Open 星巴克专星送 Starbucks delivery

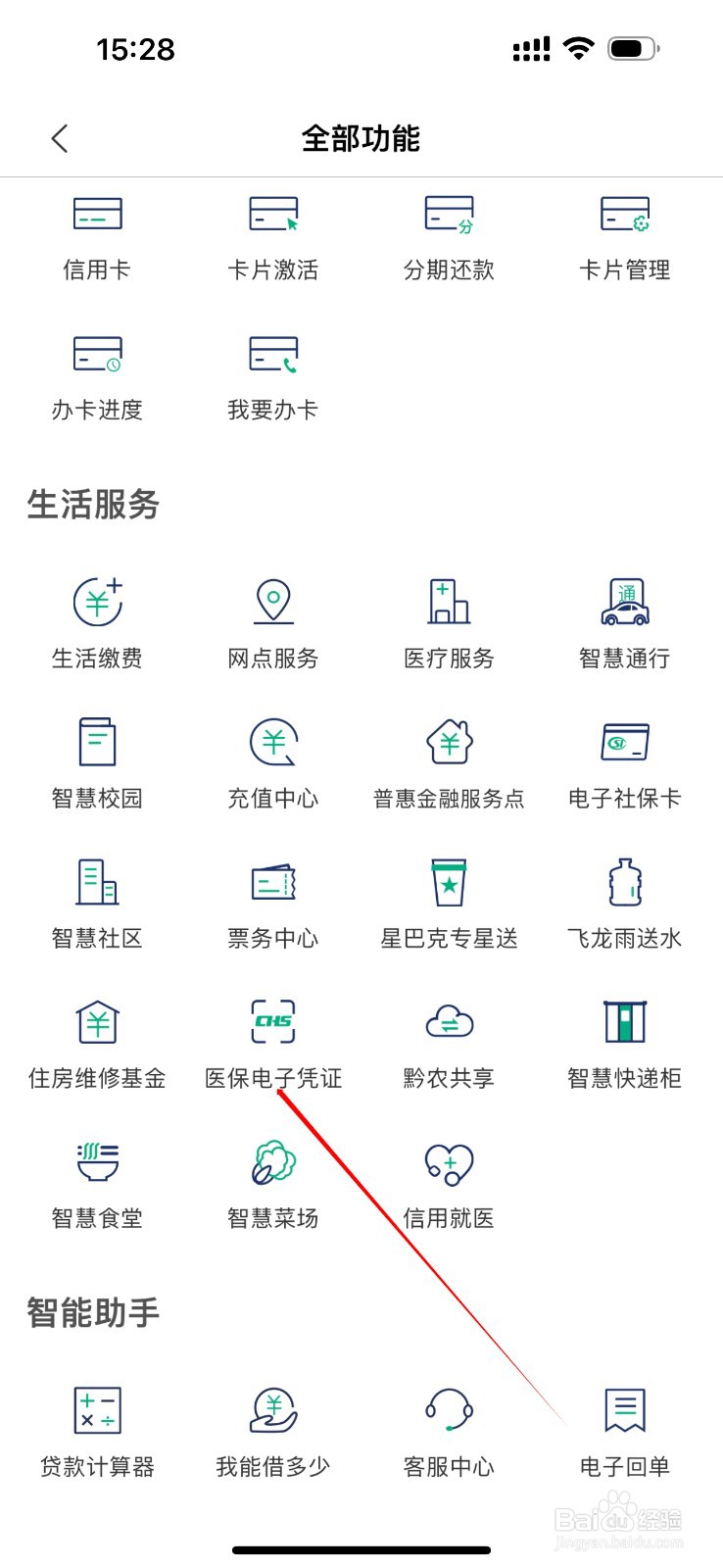pyautogui.click(x=449, y=902)
